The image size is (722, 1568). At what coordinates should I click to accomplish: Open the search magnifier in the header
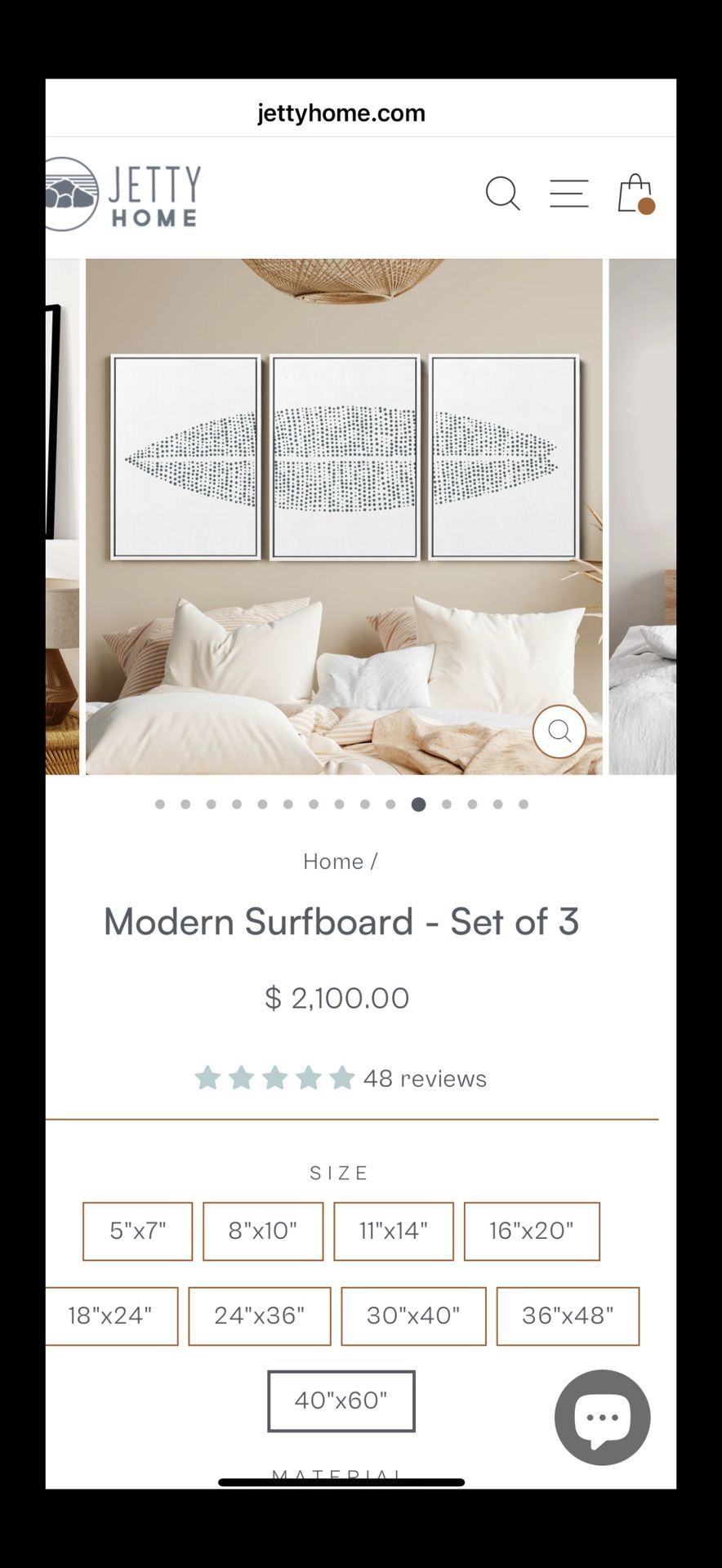(x=502, y=194)
